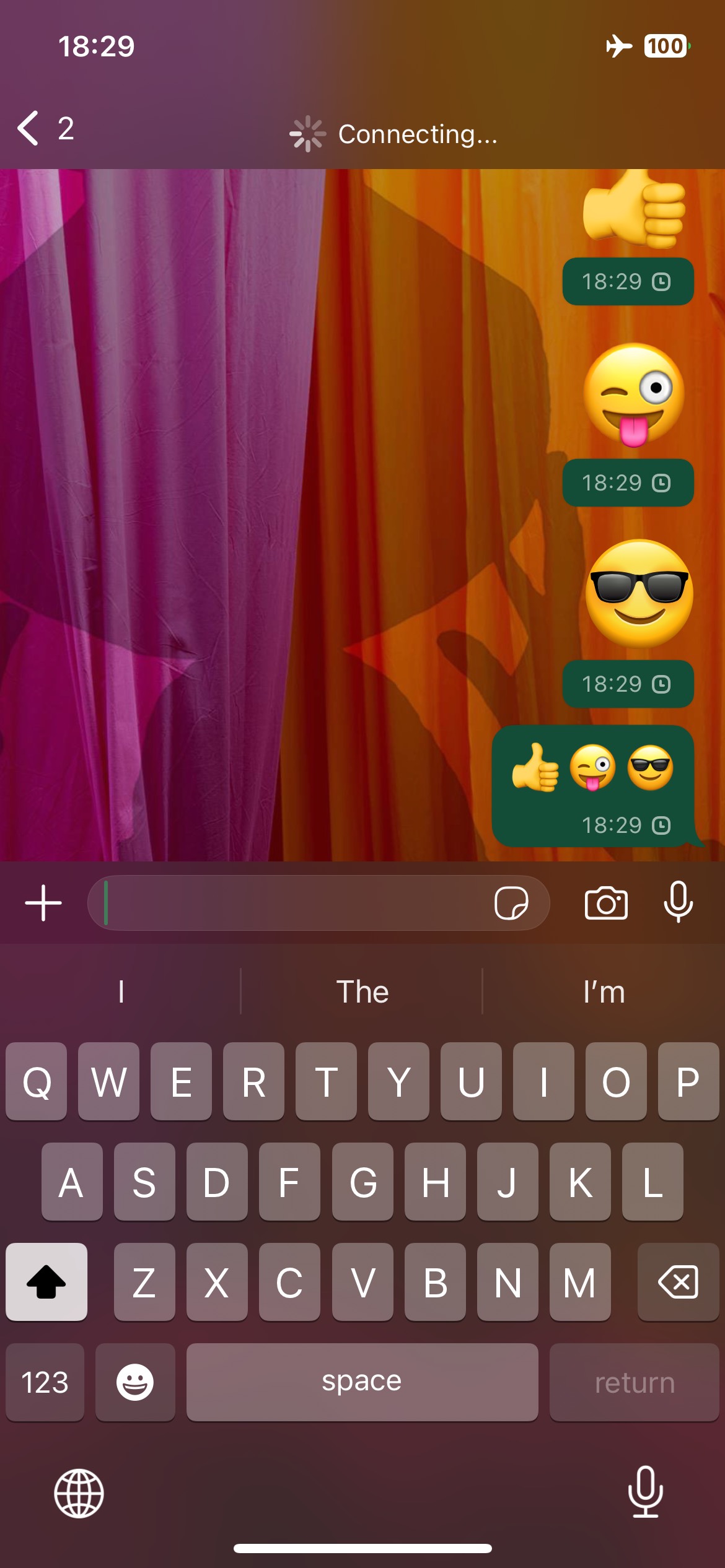Viewport: 725px width, 1568px height.
Task: Toggle the keyboard shift key
Action: [x=46, y=1282]
